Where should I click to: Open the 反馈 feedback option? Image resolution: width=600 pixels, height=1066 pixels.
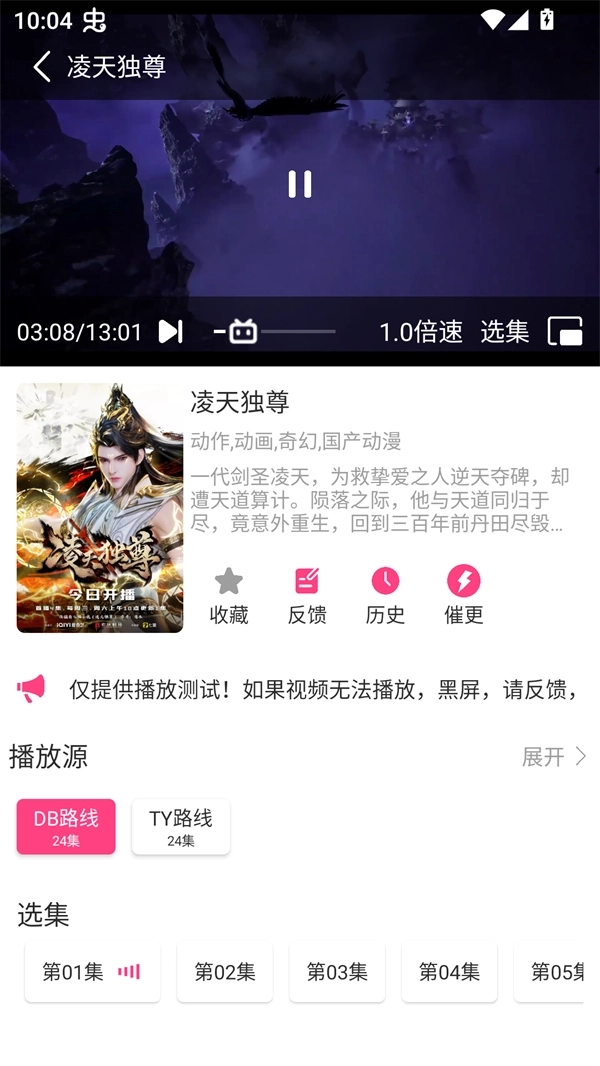point(307,595)
